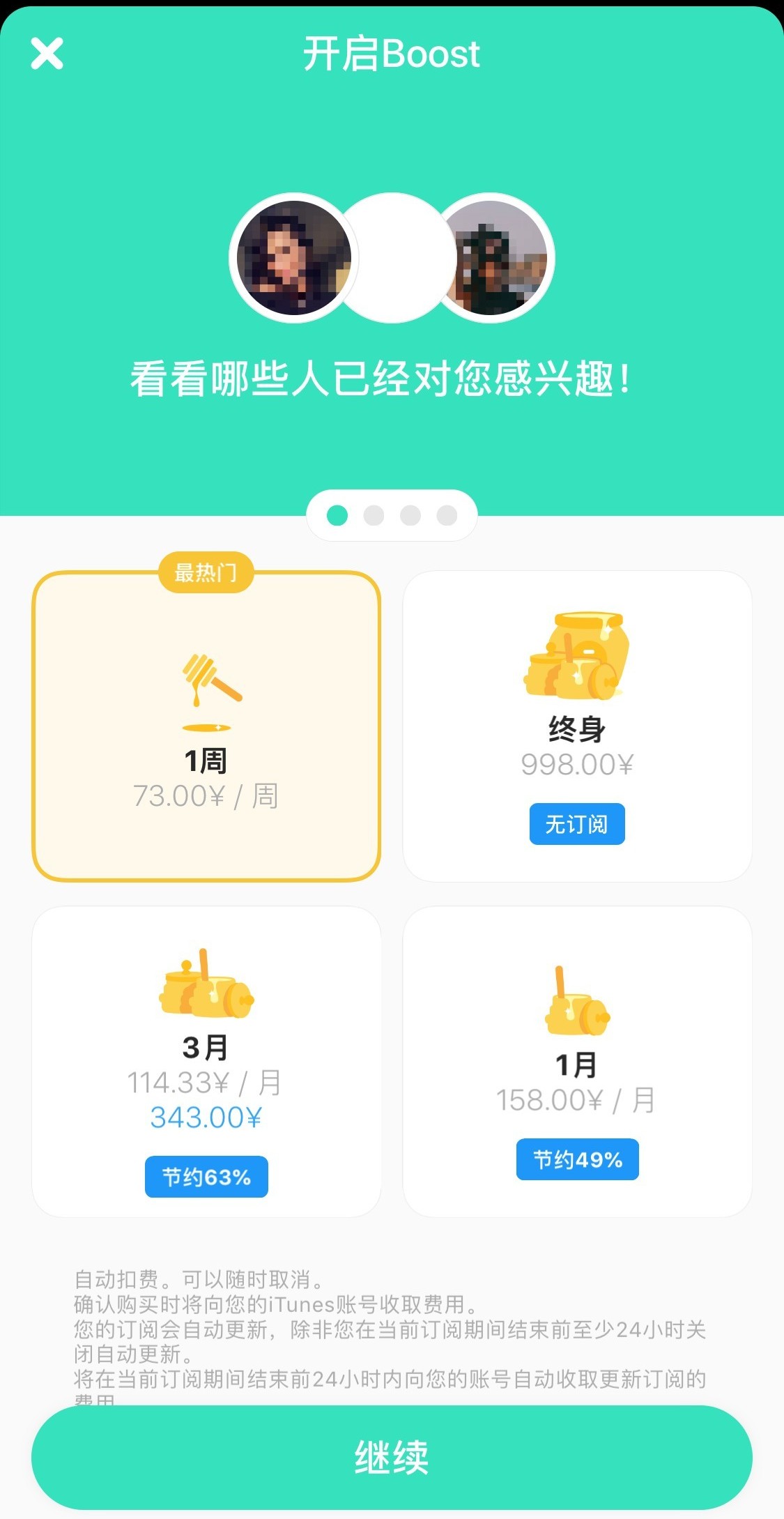Tap the second page indicator dot
Viewport: 784px width, 1519px height.
click(374, 514)
